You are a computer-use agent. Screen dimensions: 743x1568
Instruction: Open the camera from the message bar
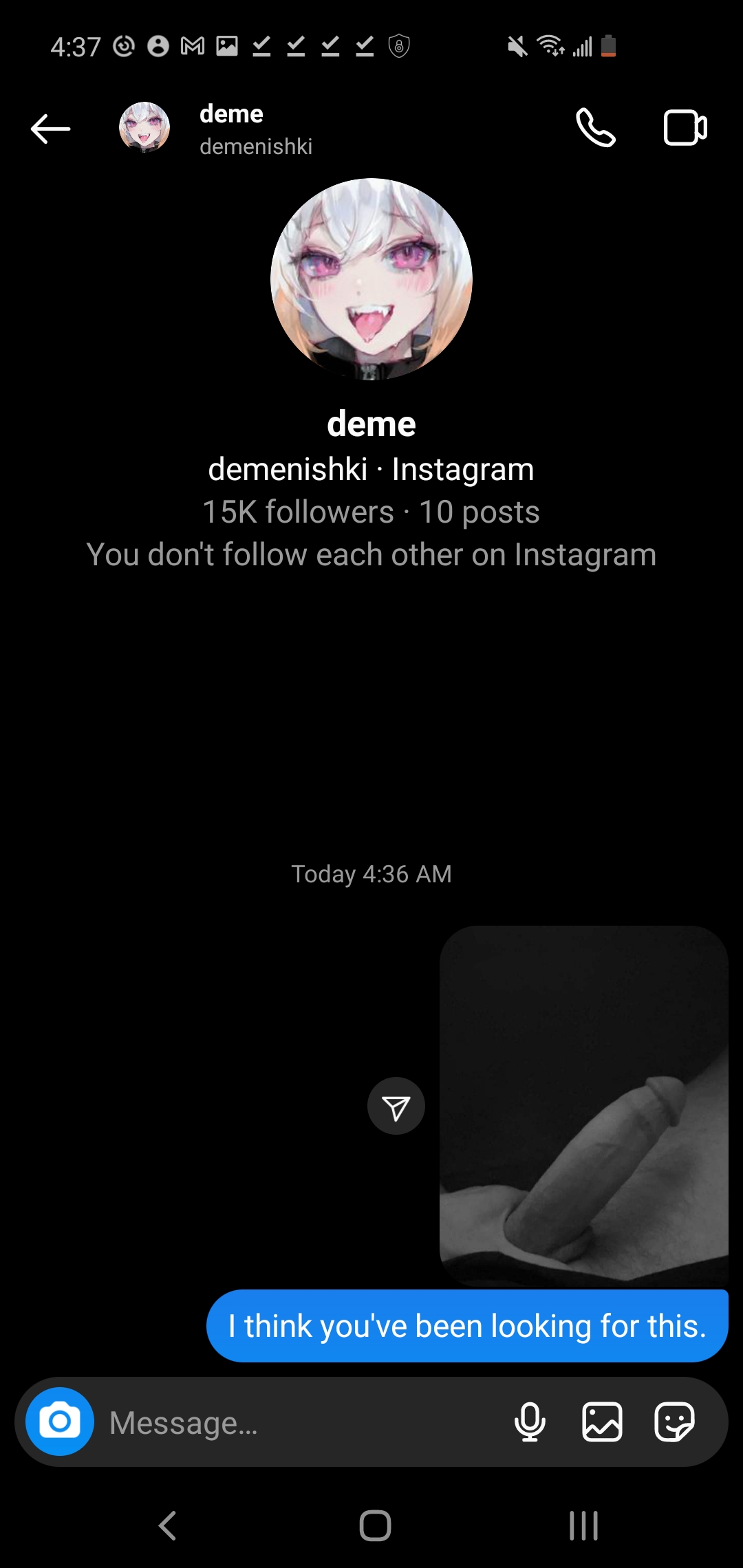tap(60, 1422)
